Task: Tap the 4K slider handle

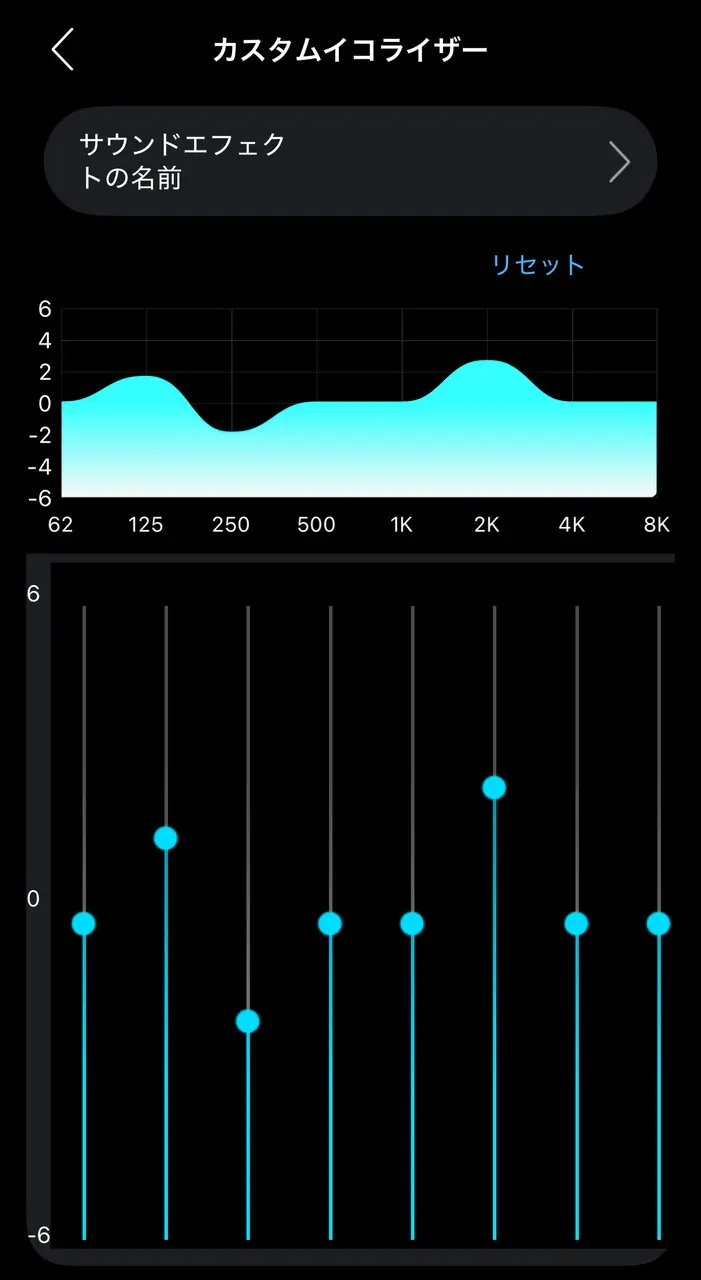Action: coord(576,923)
